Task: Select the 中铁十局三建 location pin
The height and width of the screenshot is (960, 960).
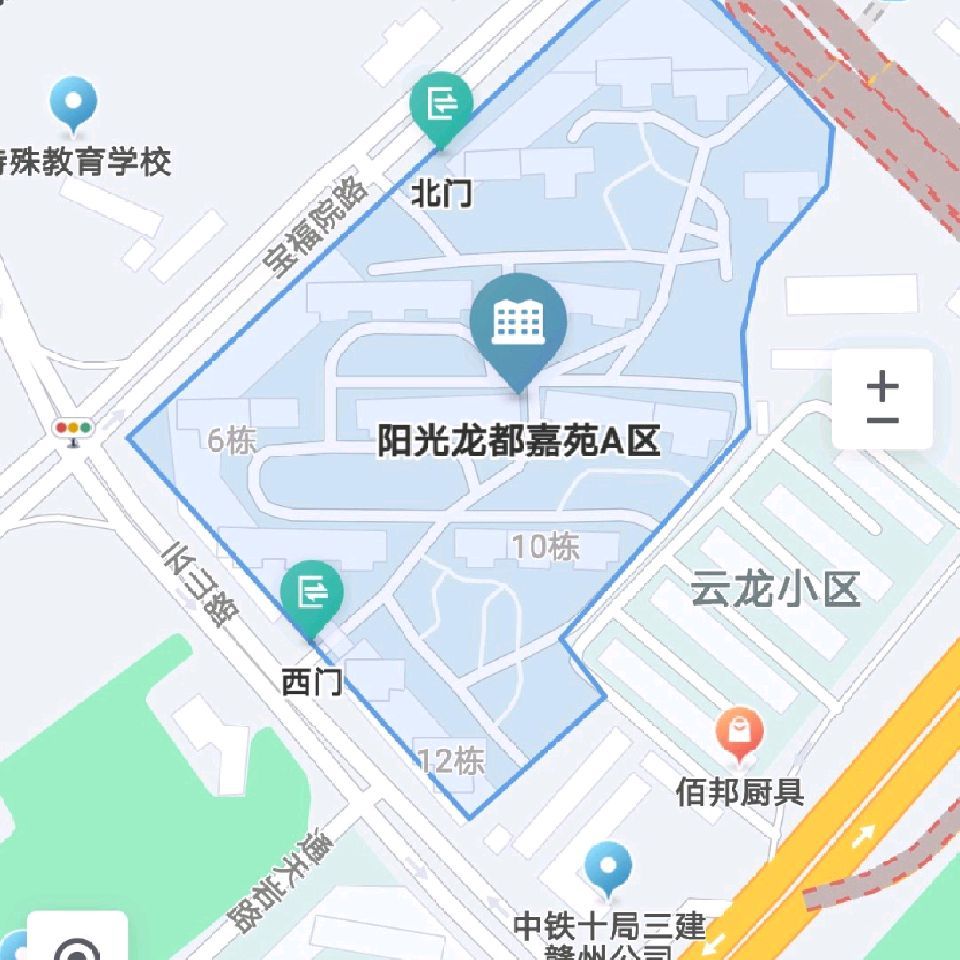Action: (608, 869)
